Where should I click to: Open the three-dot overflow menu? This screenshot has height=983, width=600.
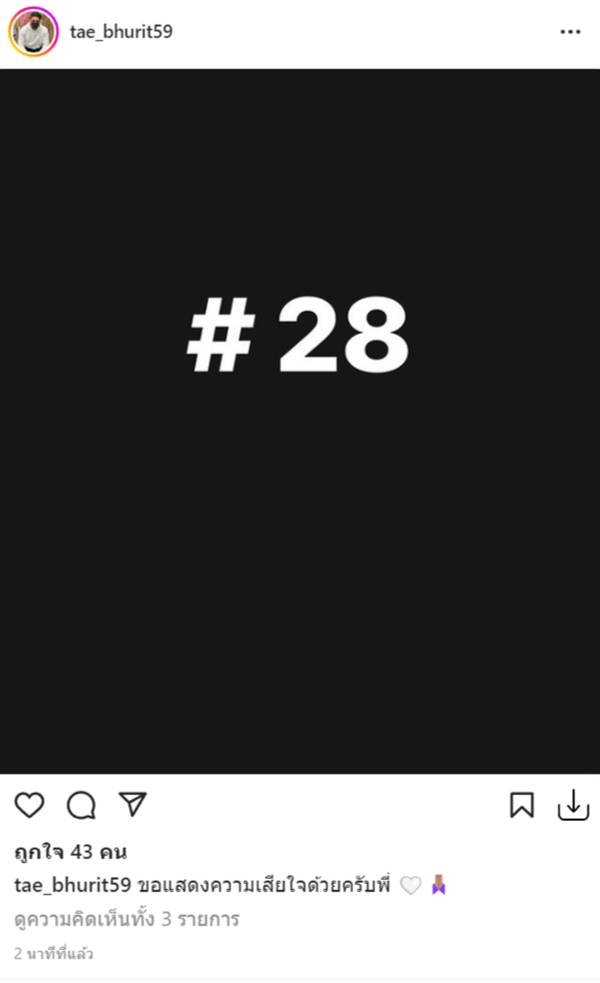(570, 32)
